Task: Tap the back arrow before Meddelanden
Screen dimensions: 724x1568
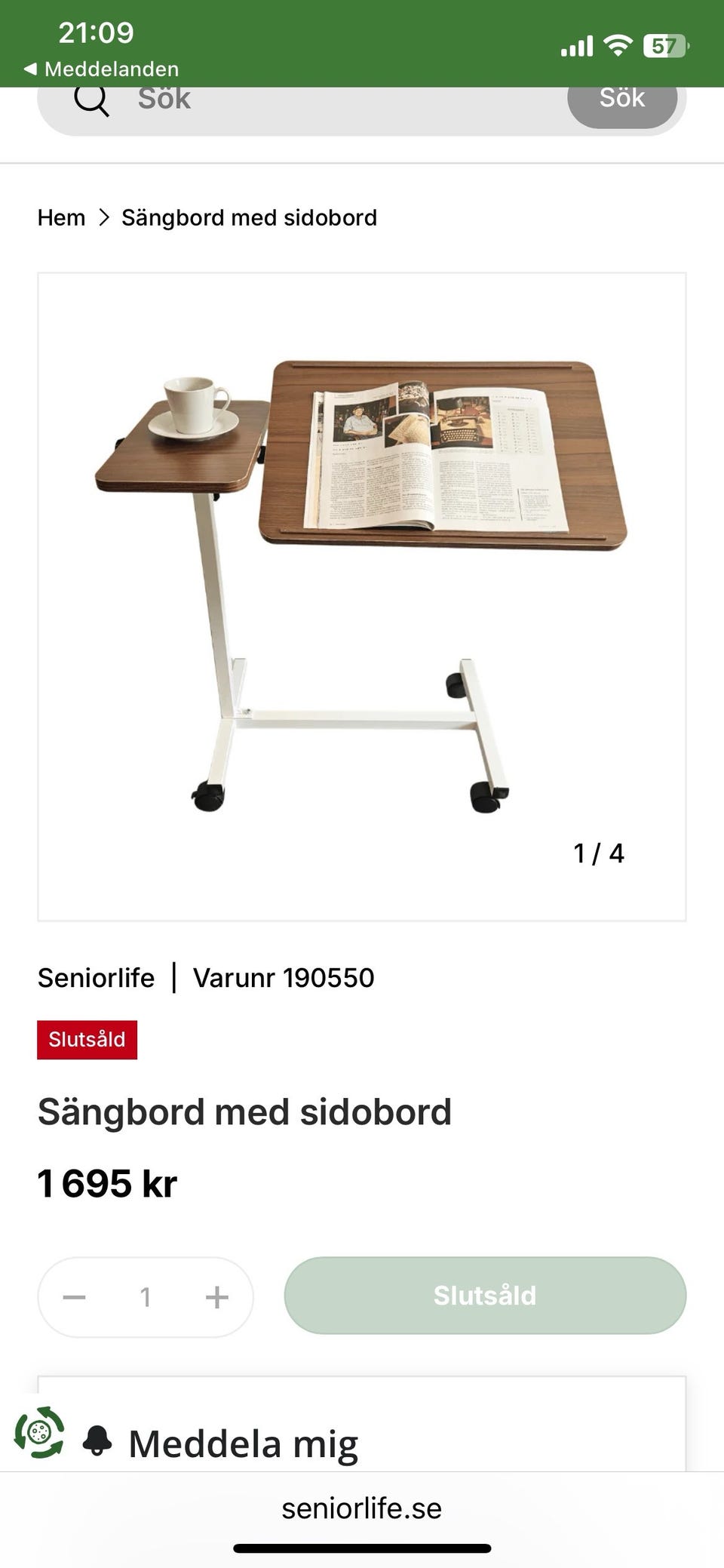Action: [30, 69]
